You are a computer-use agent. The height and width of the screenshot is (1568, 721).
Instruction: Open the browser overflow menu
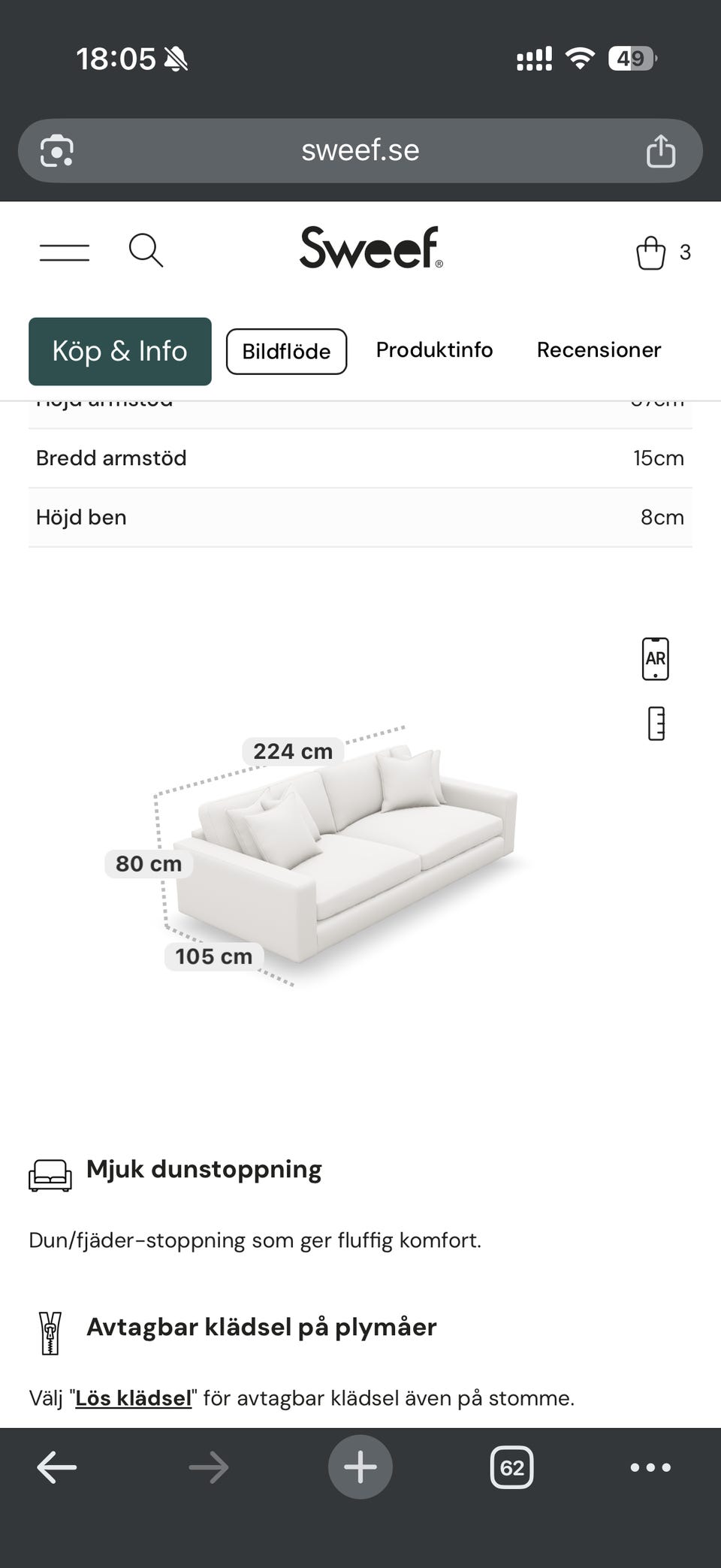click(650, 1467)
